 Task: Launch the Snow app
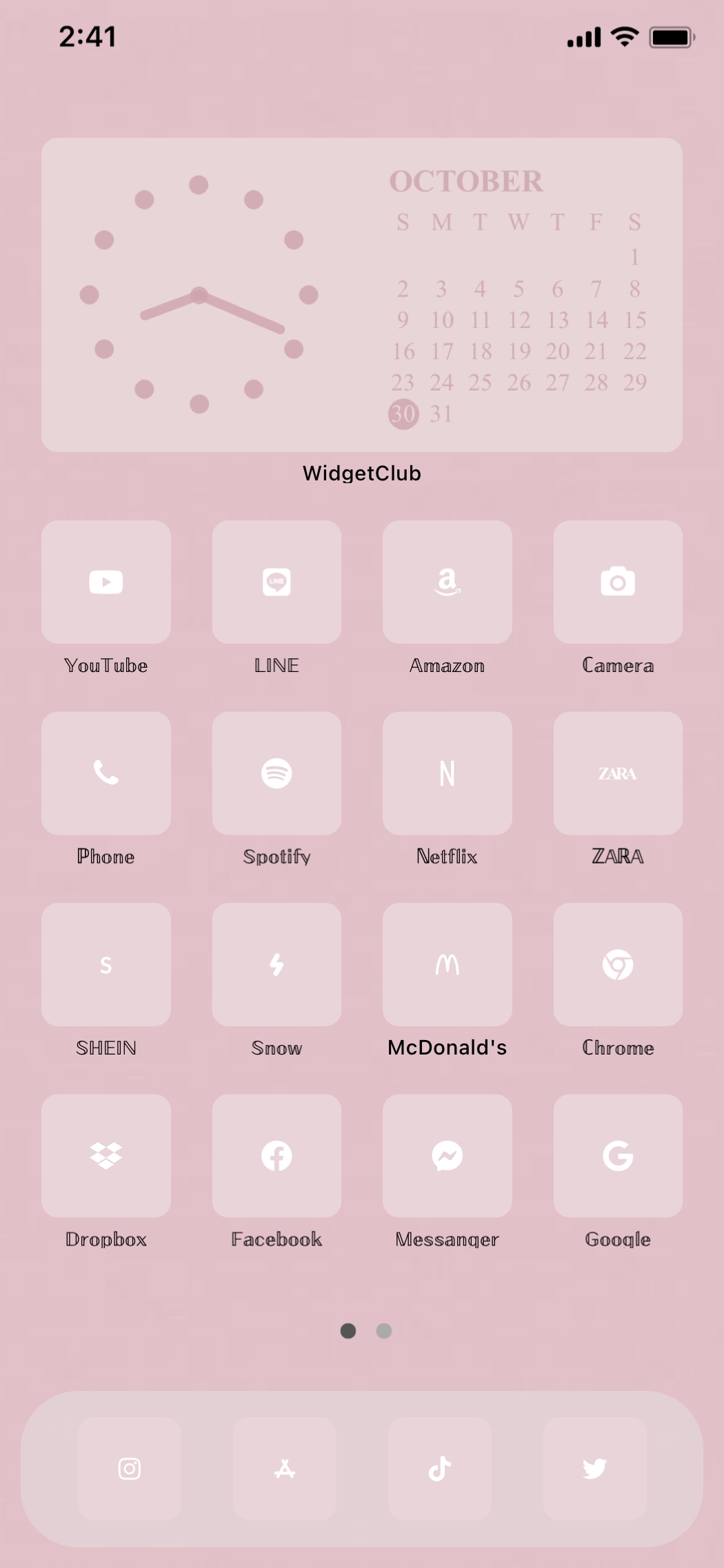pyautogui.click(x=276, y=964)
